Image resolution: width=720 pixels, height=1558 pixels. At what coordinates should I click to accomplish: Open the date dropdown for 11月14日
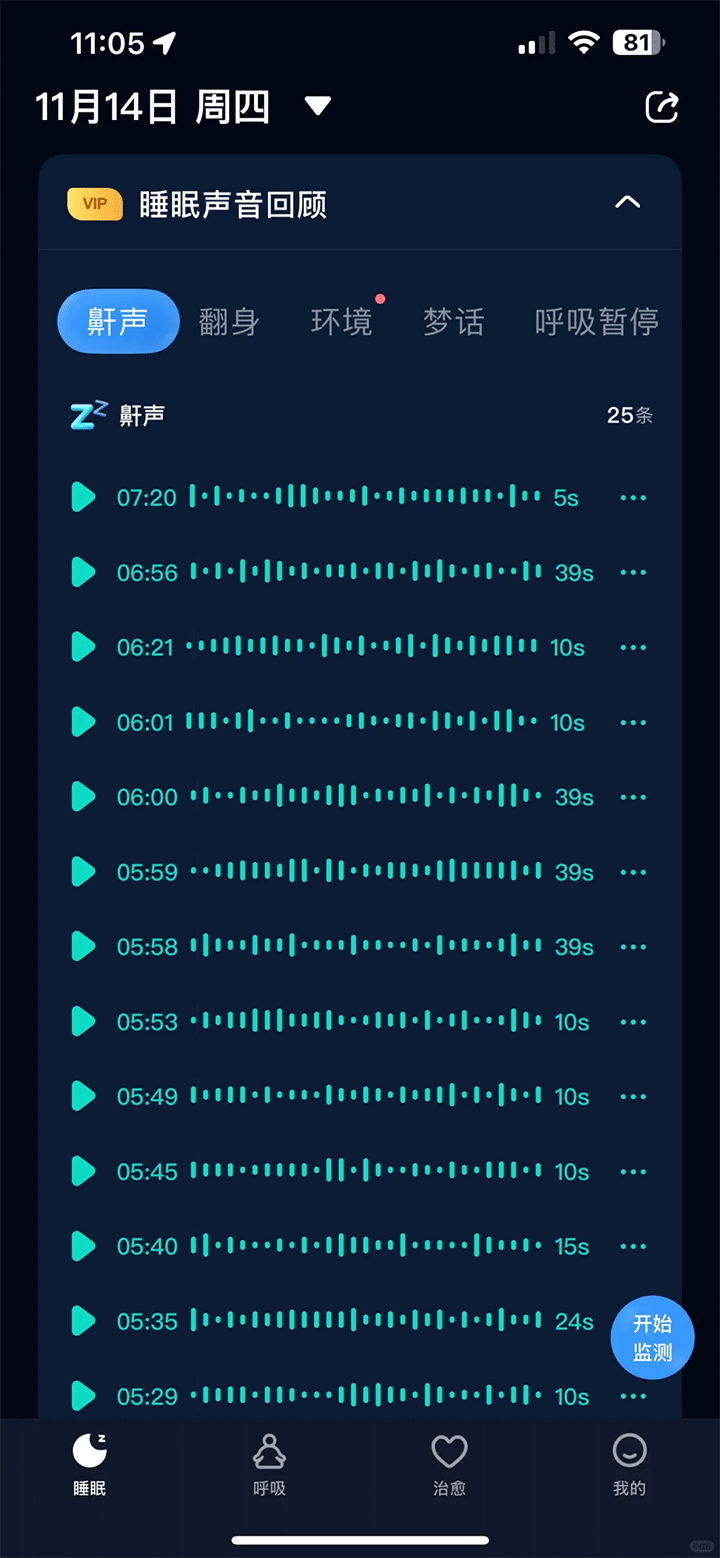318,106
